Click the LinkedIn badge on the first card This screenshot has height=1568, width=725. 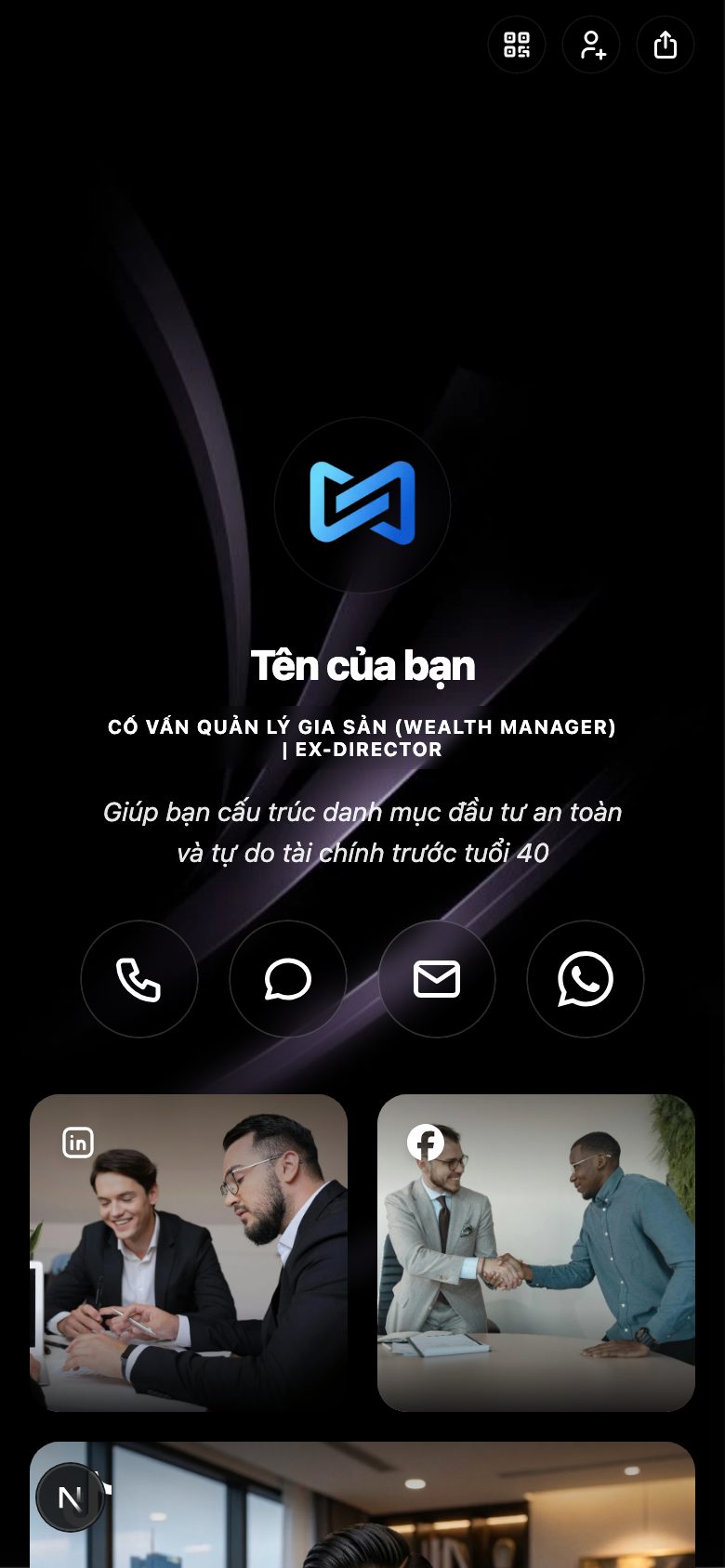[x=78, y=1142]
